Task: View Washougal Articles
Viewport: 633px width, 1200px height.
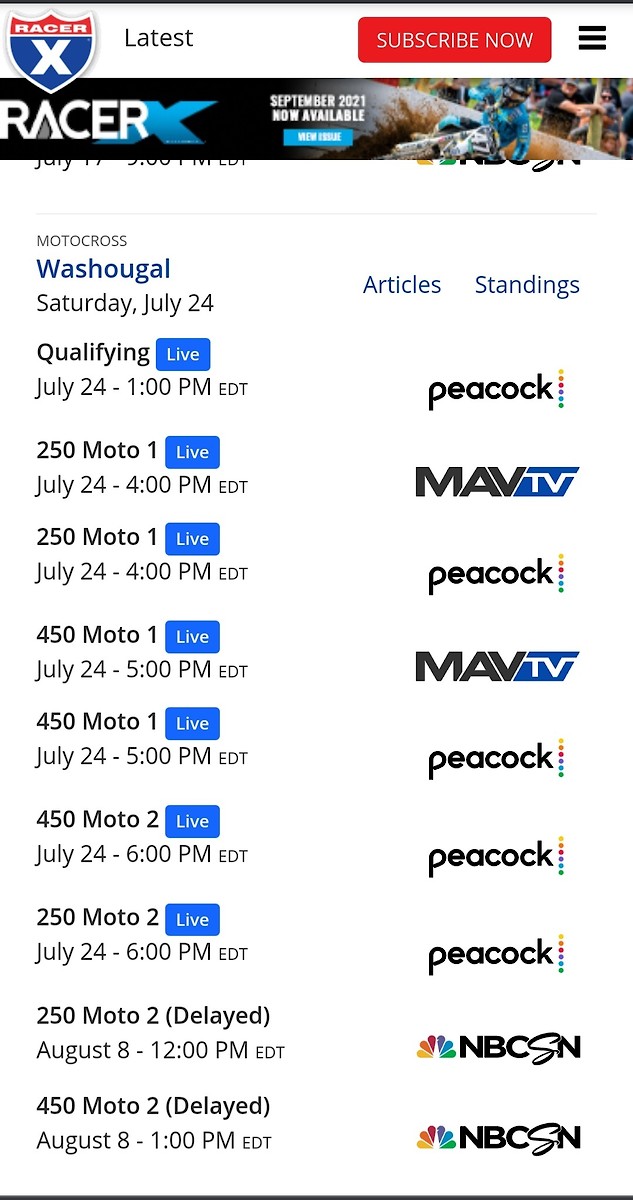Action: [402, 285]
